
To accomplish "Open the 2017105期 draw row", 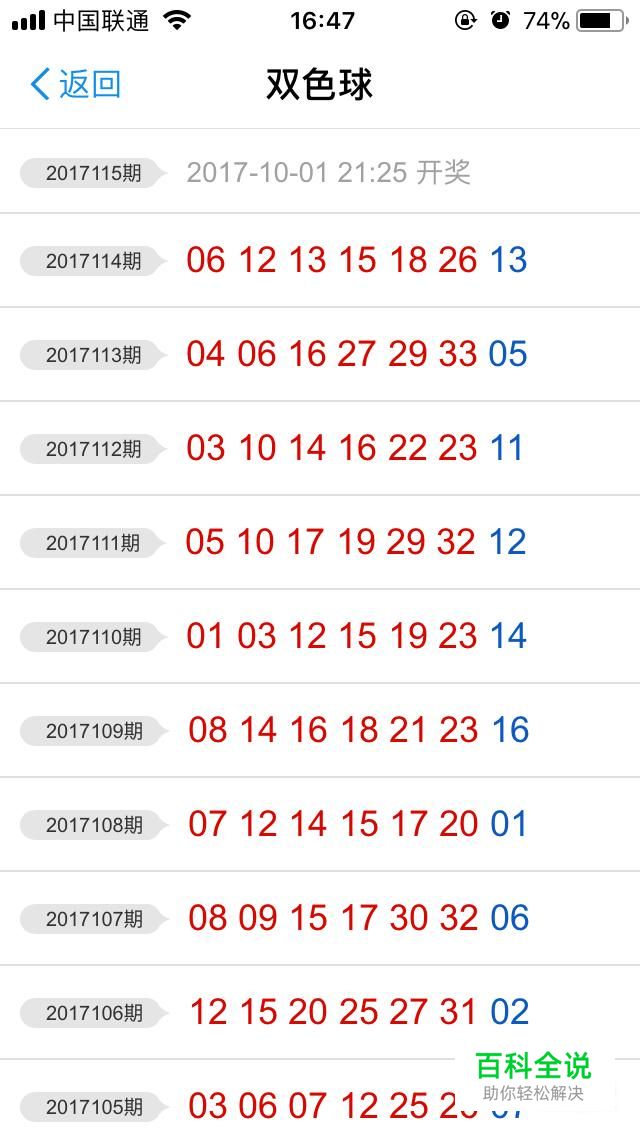I will tap(320, 1098).
